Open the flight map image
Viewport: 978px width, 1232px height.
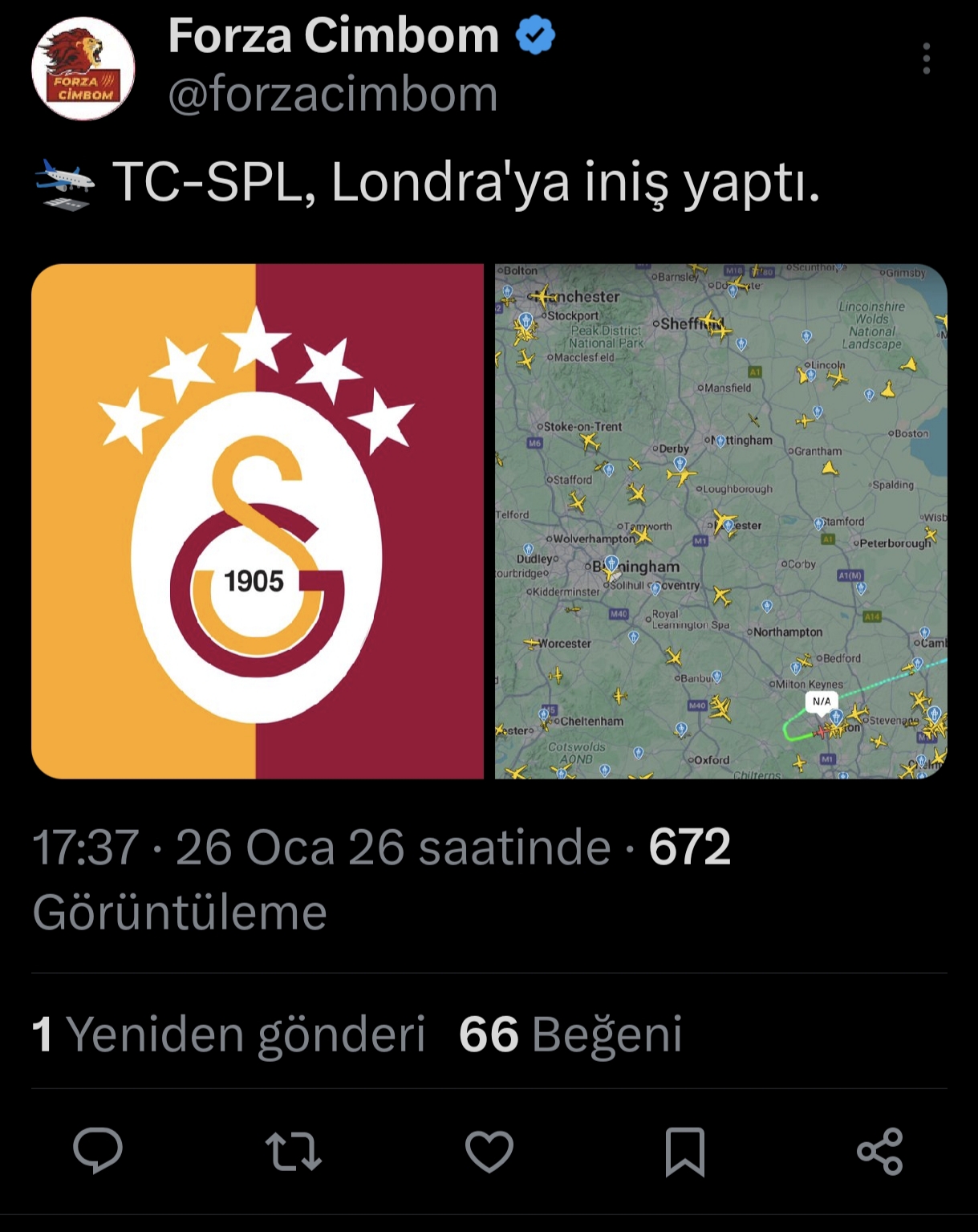pos(720,521)
